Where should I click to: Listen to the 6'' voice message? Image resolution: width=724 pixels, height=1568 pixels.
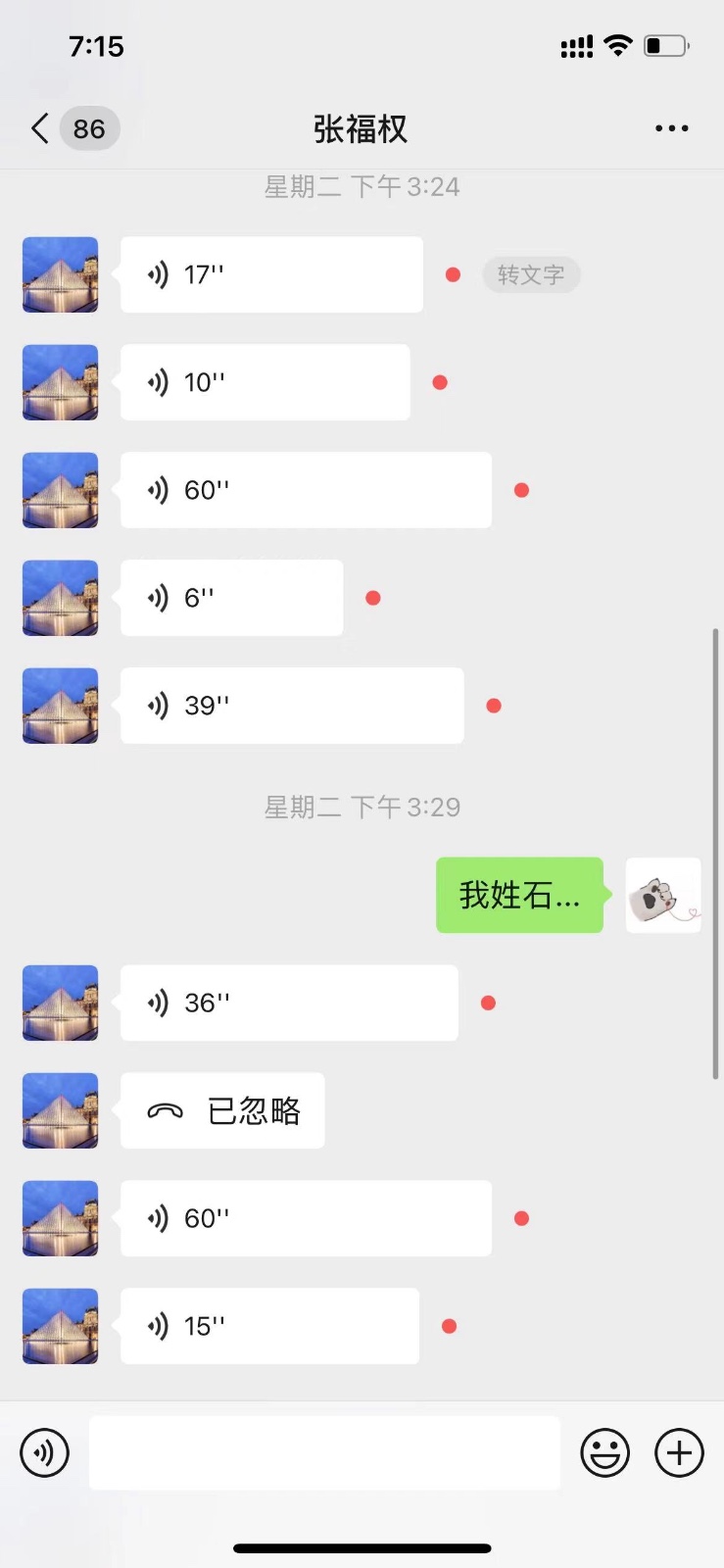[x=231, y=598]
